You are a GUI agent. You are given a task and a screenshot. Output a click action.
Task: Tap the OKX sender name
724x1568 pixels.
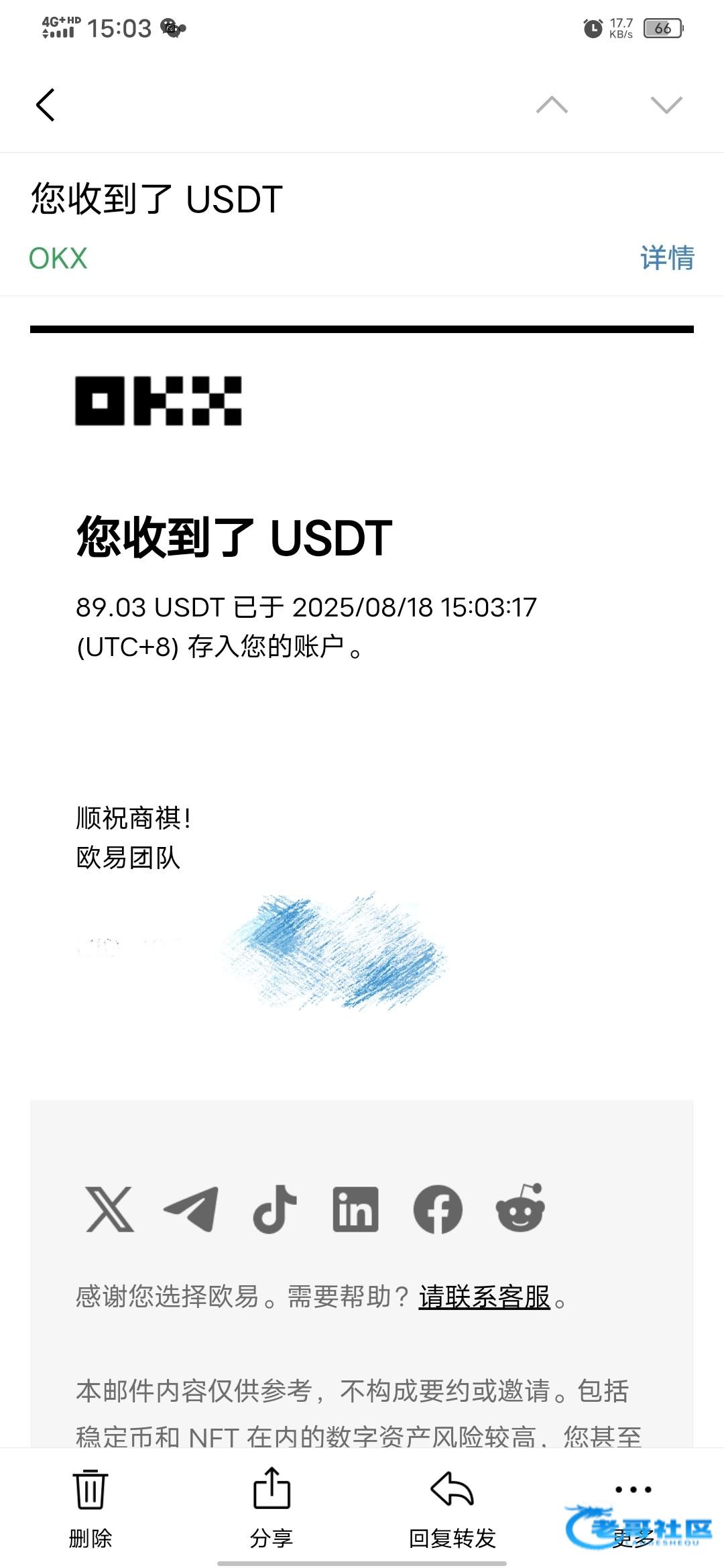[58, 259]
